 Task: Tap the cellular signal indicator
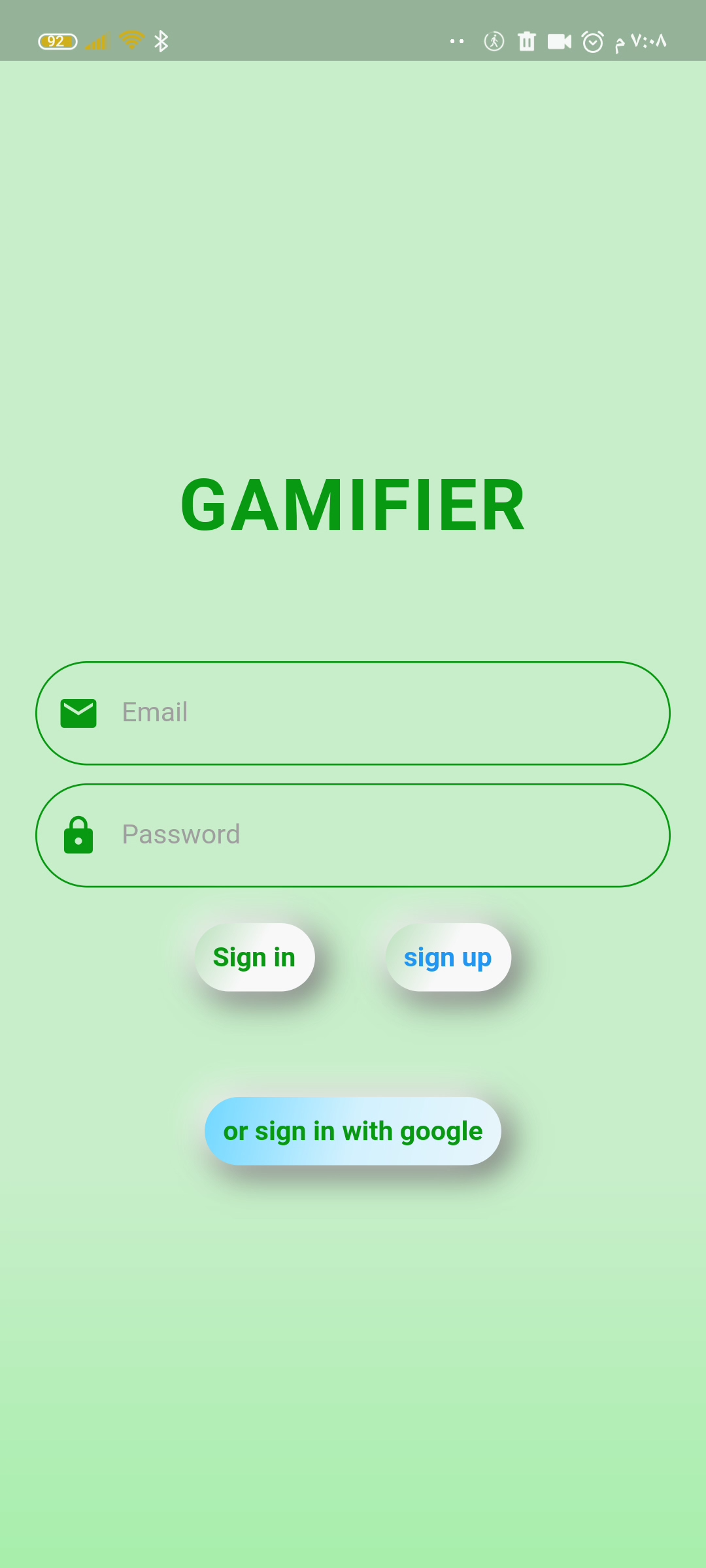99,41
